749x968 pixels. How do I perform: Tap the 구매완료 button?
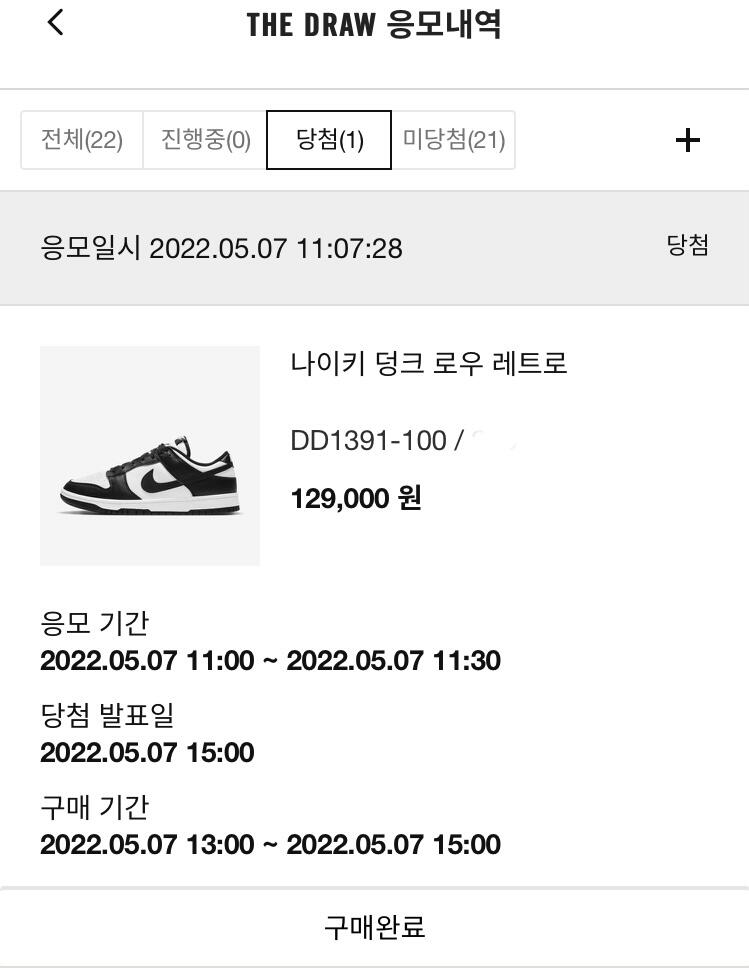click(375, 927)
